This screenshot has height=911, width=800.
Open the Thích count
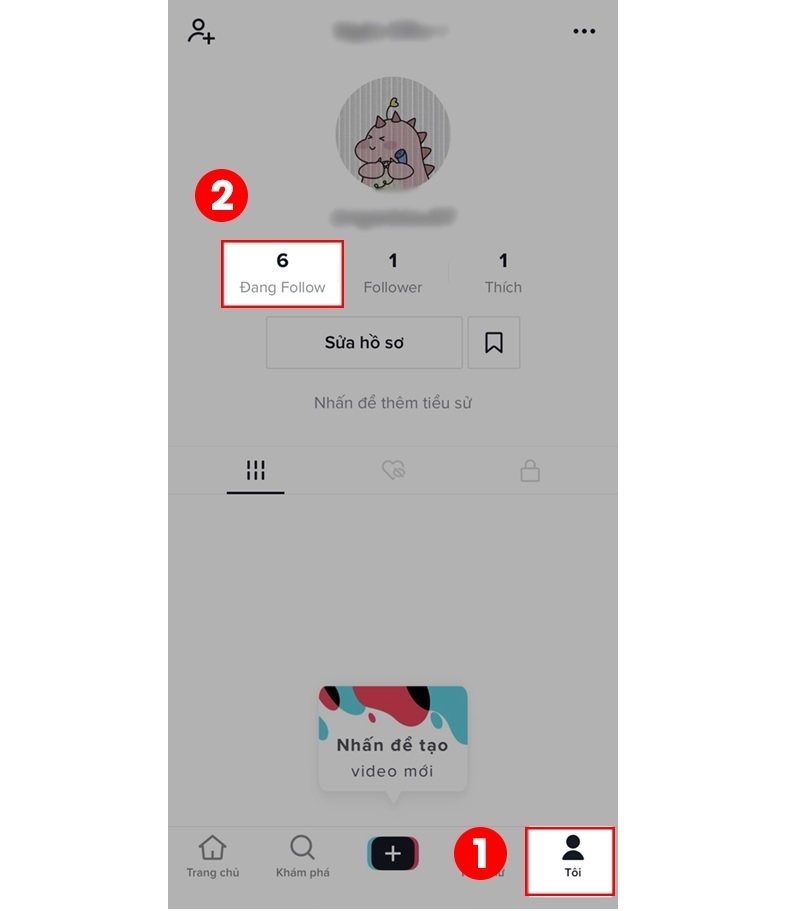coord(503,273)
